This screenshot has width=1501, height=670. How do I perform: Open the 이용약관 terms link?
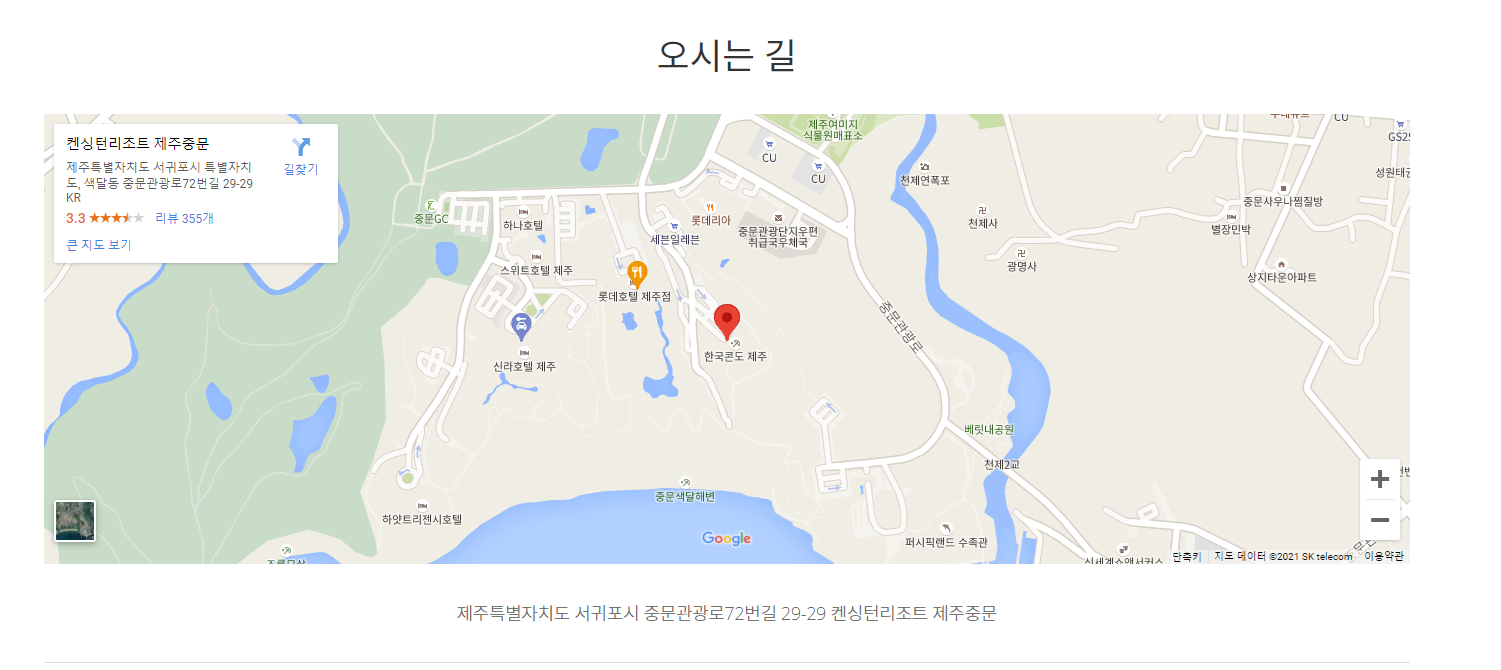tap(1384, 557)
